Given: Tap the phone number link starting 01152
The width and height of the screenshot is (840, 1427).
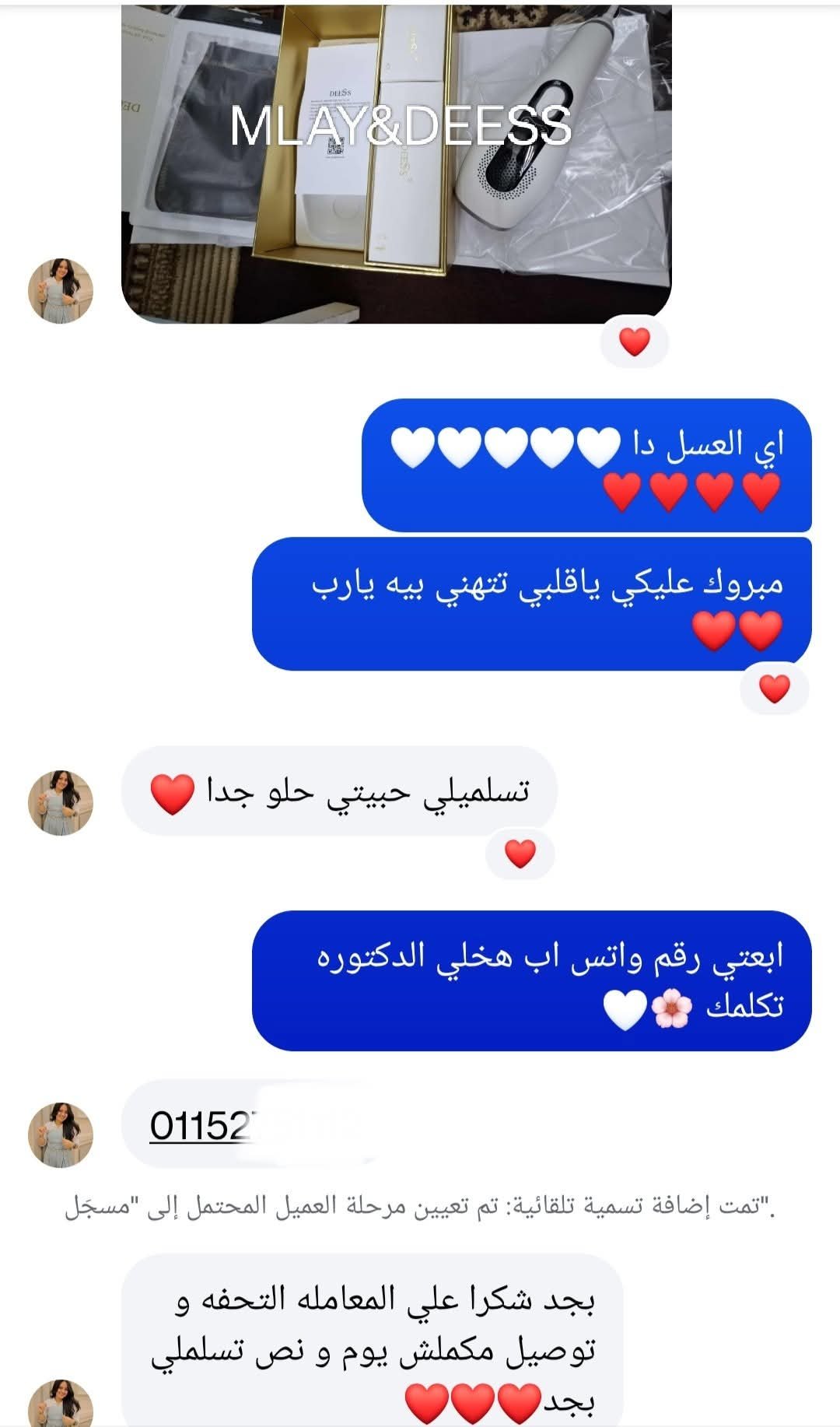Looking at the screenshot, I should coord(201,1126).
